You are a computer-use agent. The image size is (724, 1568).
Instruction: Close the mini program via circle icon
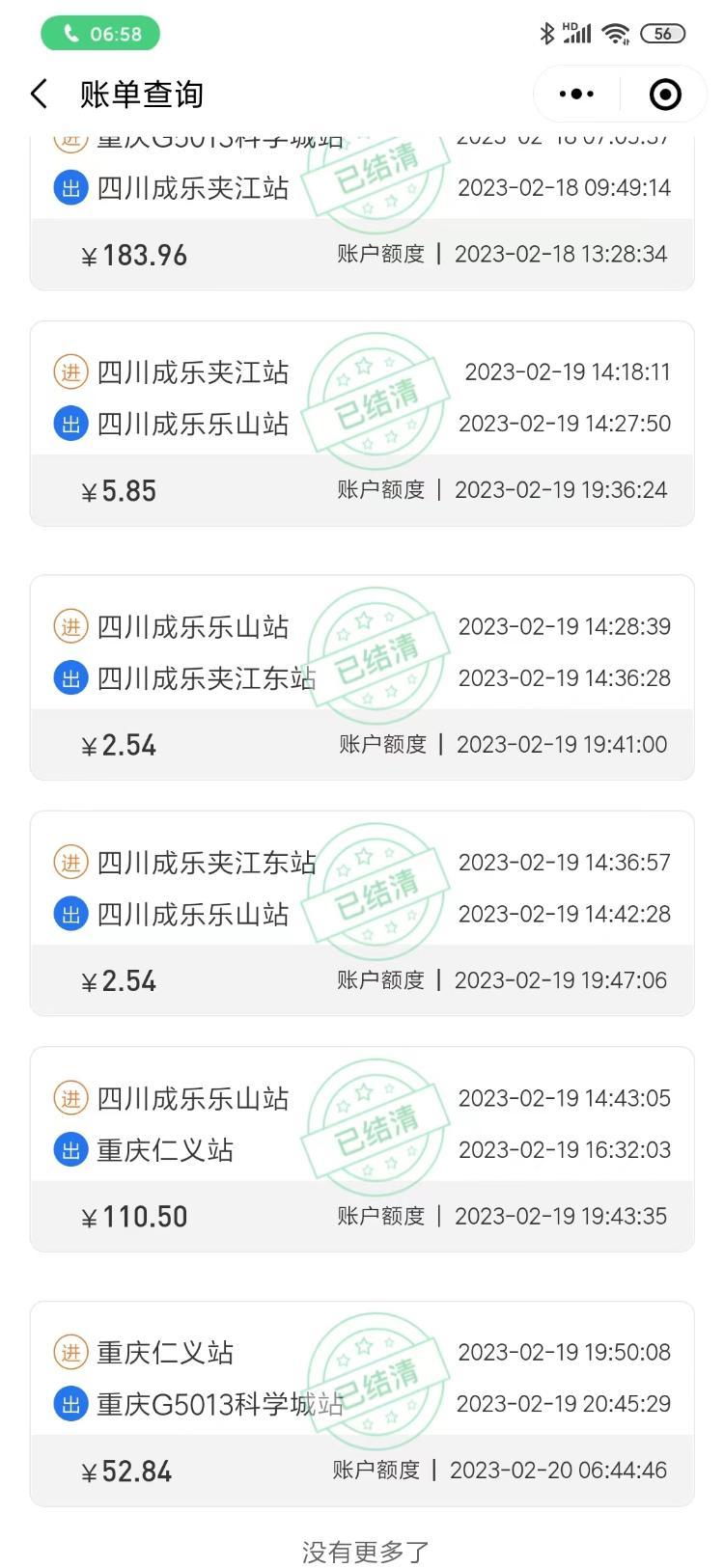point(665,95)
